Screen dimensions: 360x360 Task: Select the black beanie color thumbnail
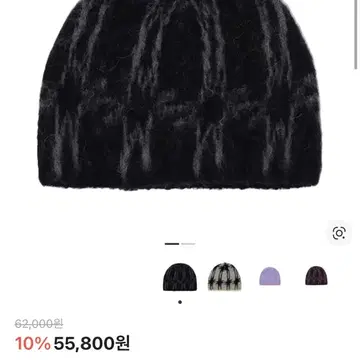[x=180, y=277]
